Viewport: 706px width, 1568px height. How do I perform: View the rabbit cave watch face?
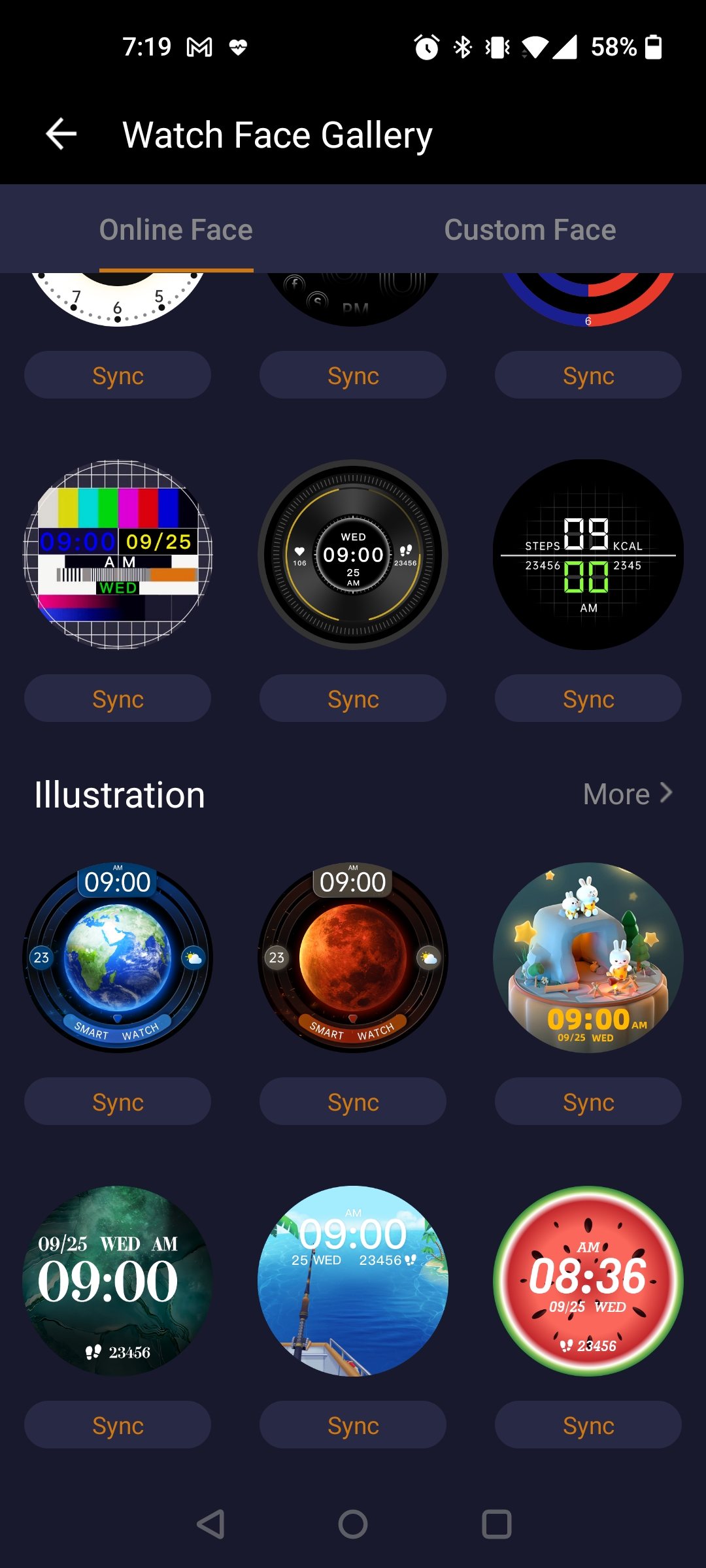coord(588,958)
